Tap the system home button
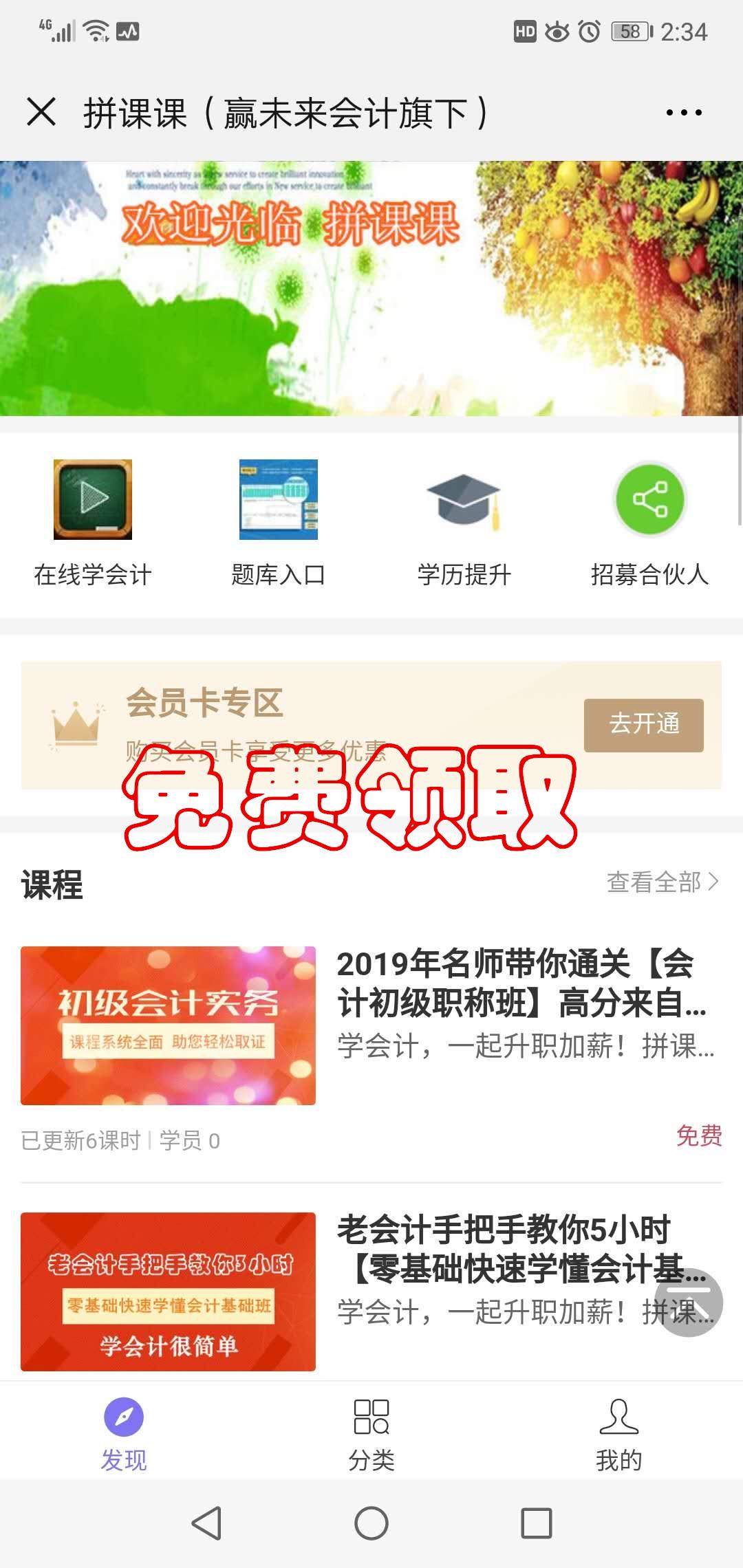This screenshot has height=1568, width=743. click(371, 1523)
